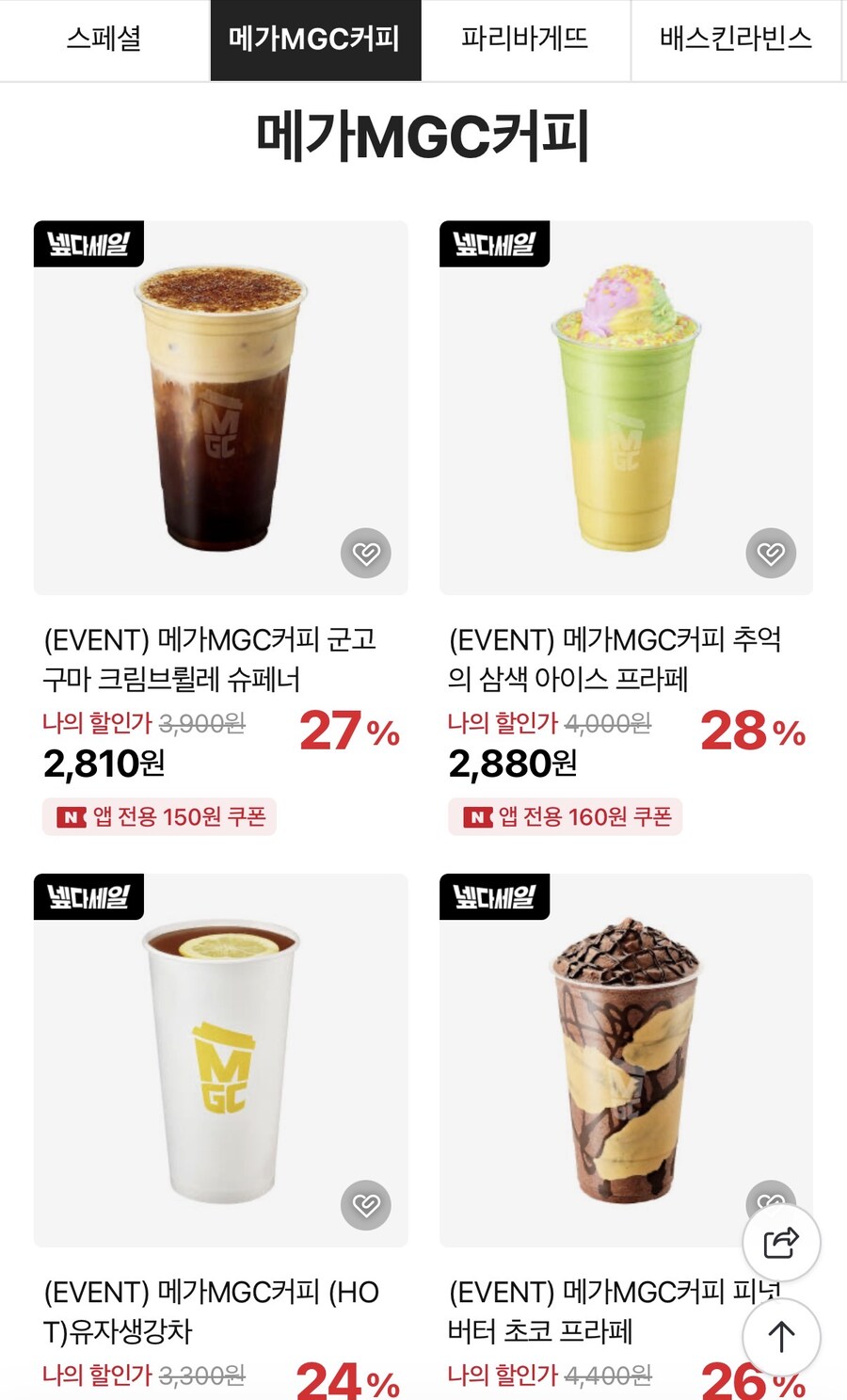Toggle the wishlist heart for 크림브륄레 슈페너

(365, 554)
